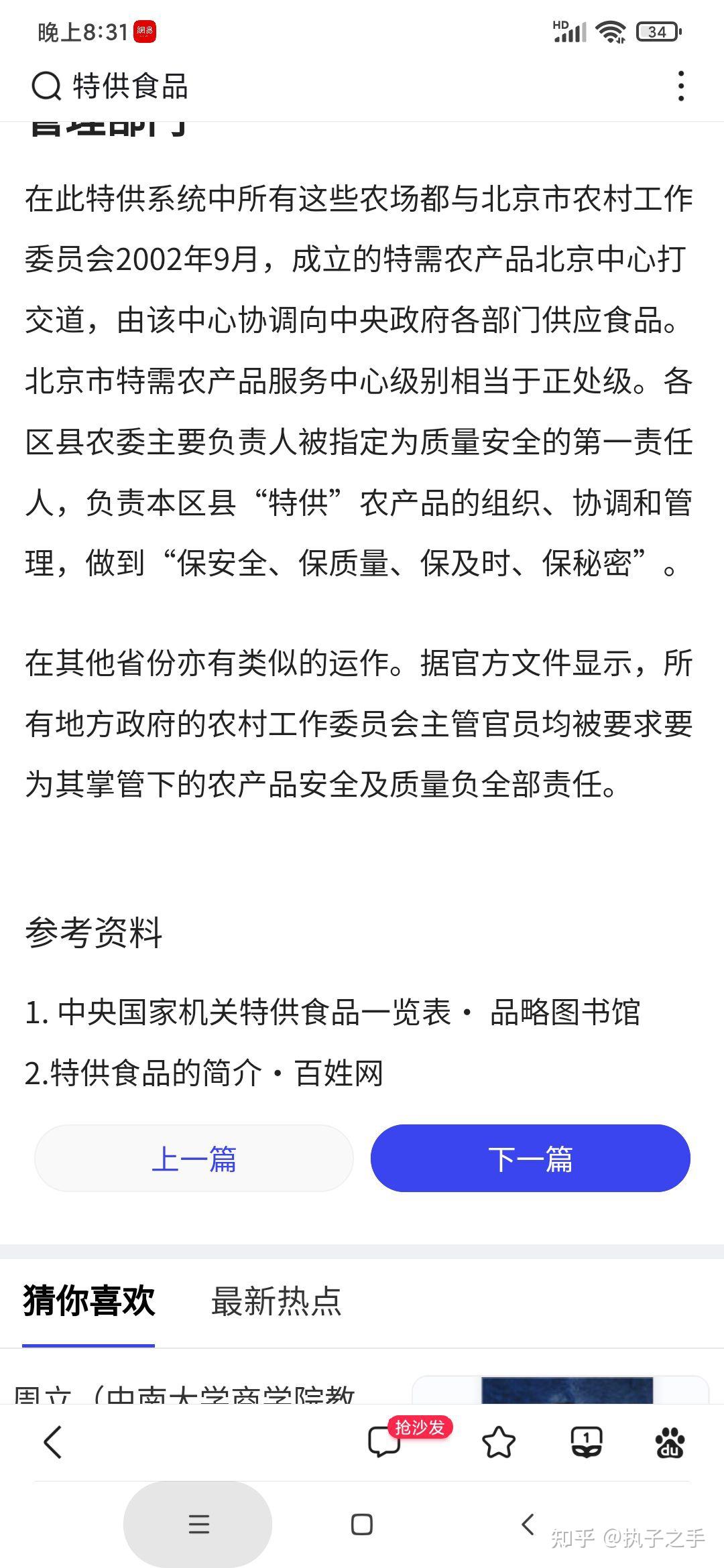724x1568 pixels.
Task: Open Baidu home via the paw icon
Action: pos(670,1442)
